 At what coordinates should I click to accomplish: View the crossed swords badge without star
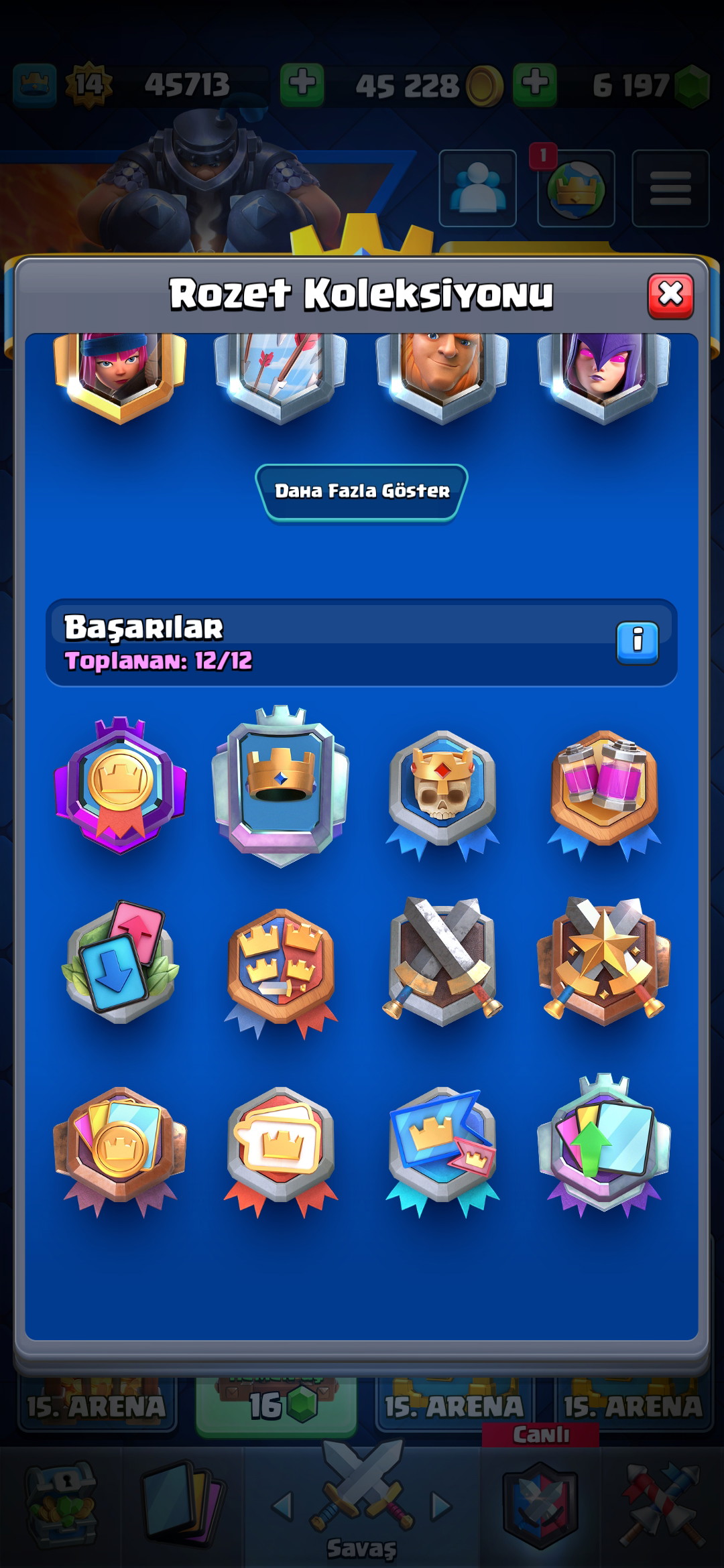pos(442,962)
